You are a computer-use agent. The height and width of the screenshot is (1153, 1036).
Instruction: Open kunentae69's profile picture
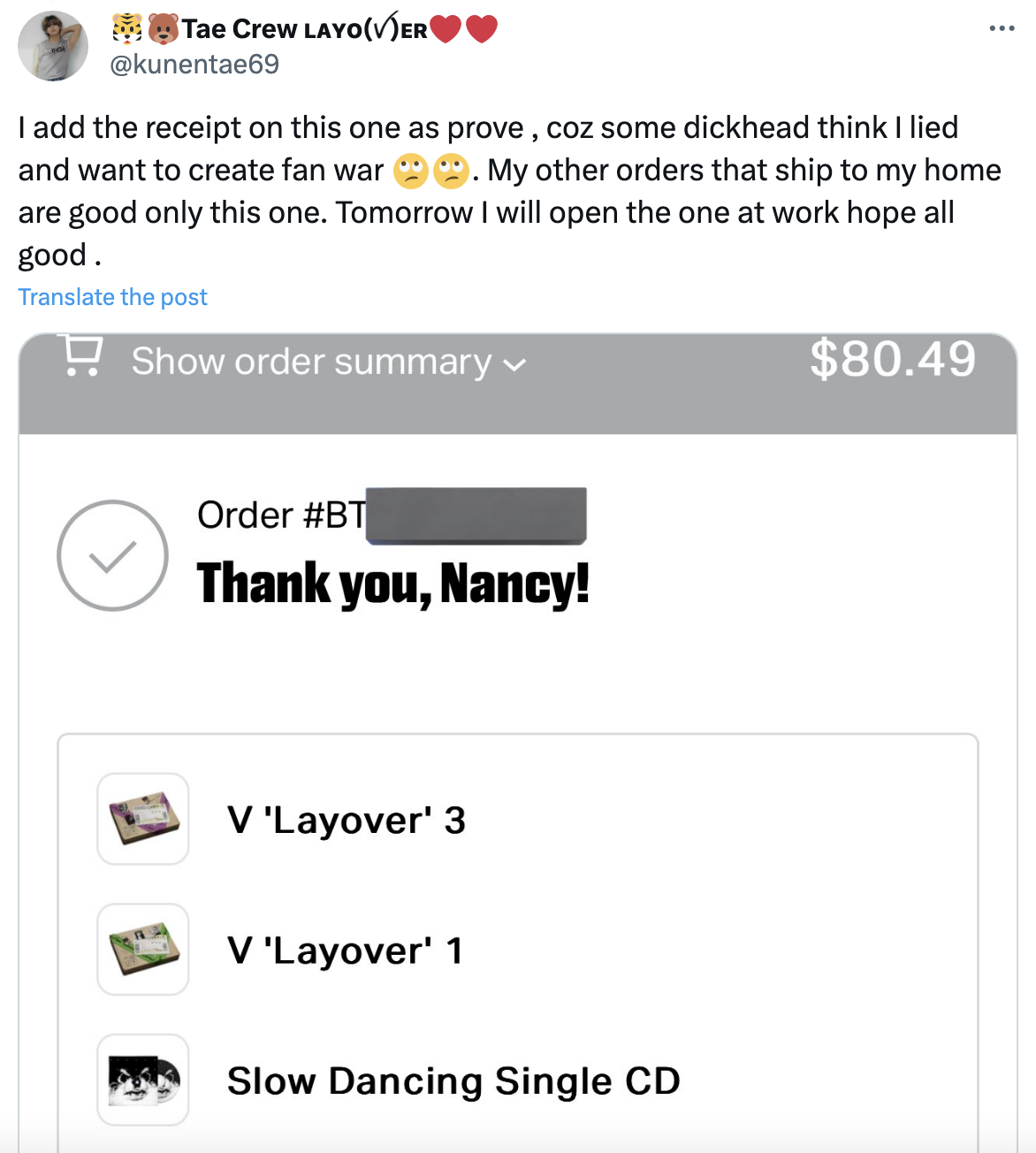[53, 46]
